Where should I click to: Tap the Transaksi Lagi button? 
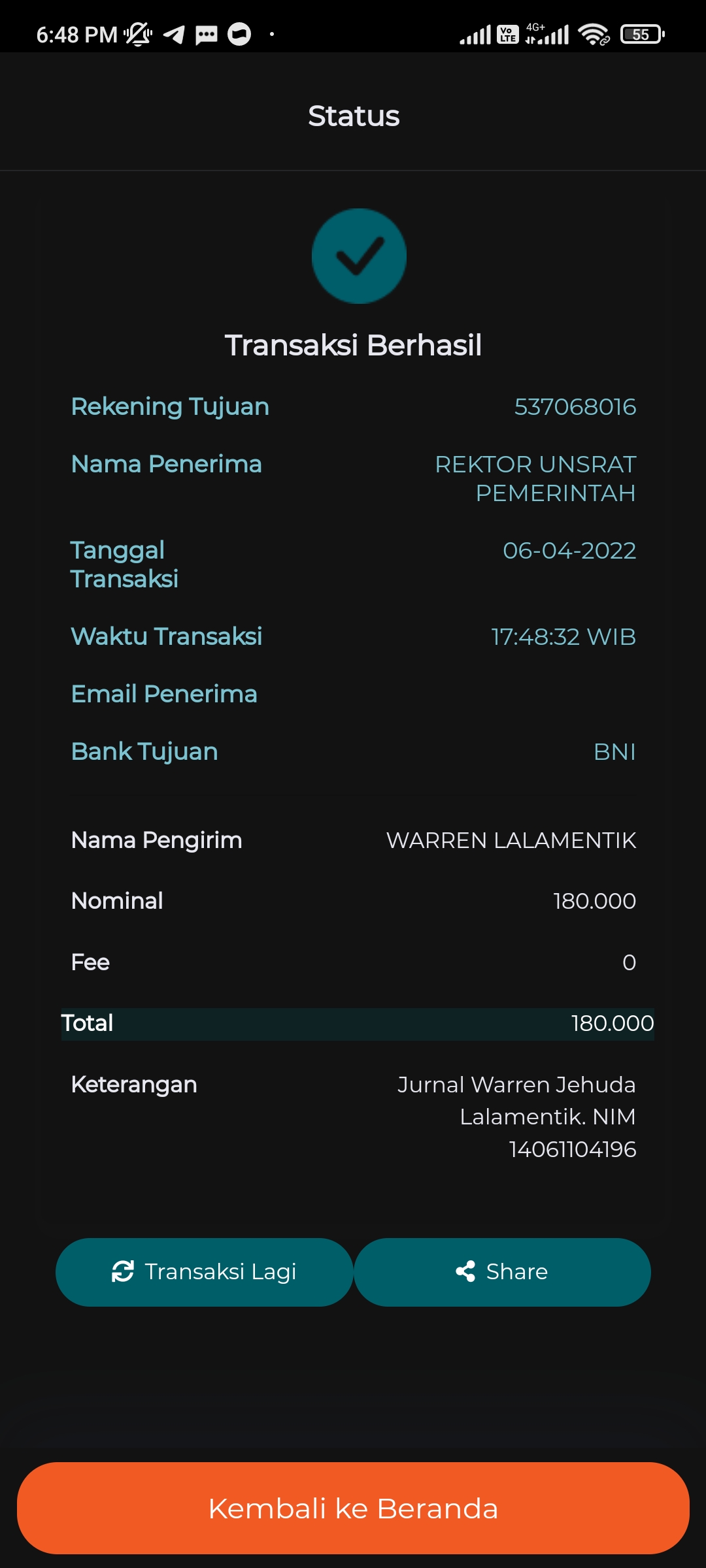[x=205, y=1272]
